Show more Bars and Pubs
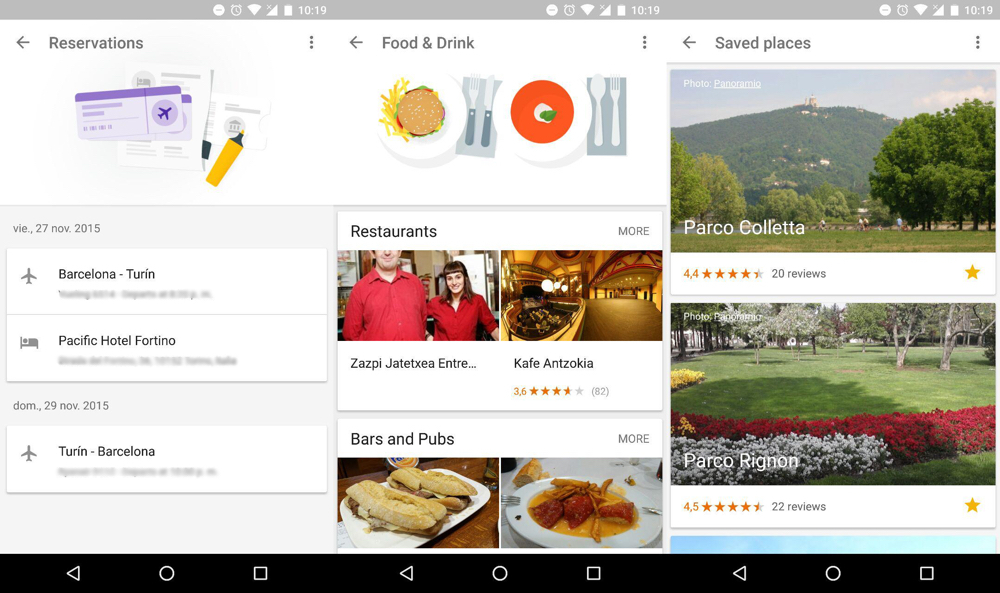 (633, 439)
